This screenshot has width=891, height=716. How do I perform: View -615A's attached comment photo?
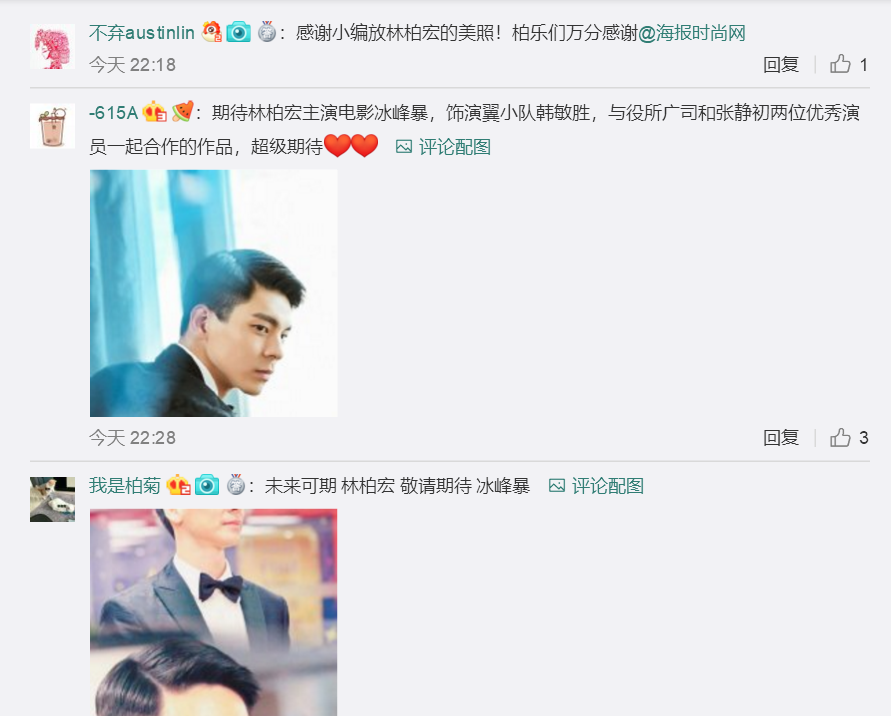point(213,293)
